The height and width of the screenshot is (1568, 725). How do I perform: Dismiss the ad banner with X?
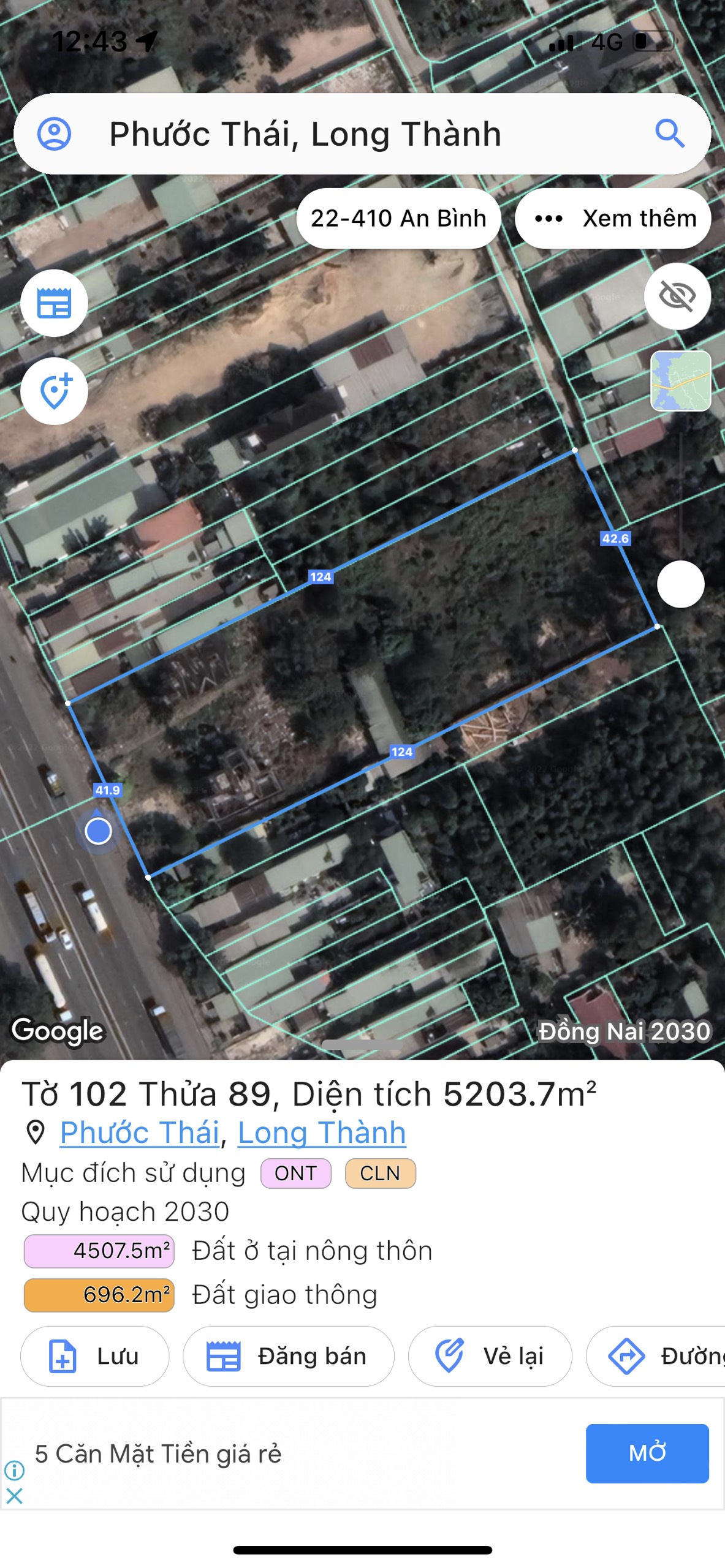point(15,1496)
